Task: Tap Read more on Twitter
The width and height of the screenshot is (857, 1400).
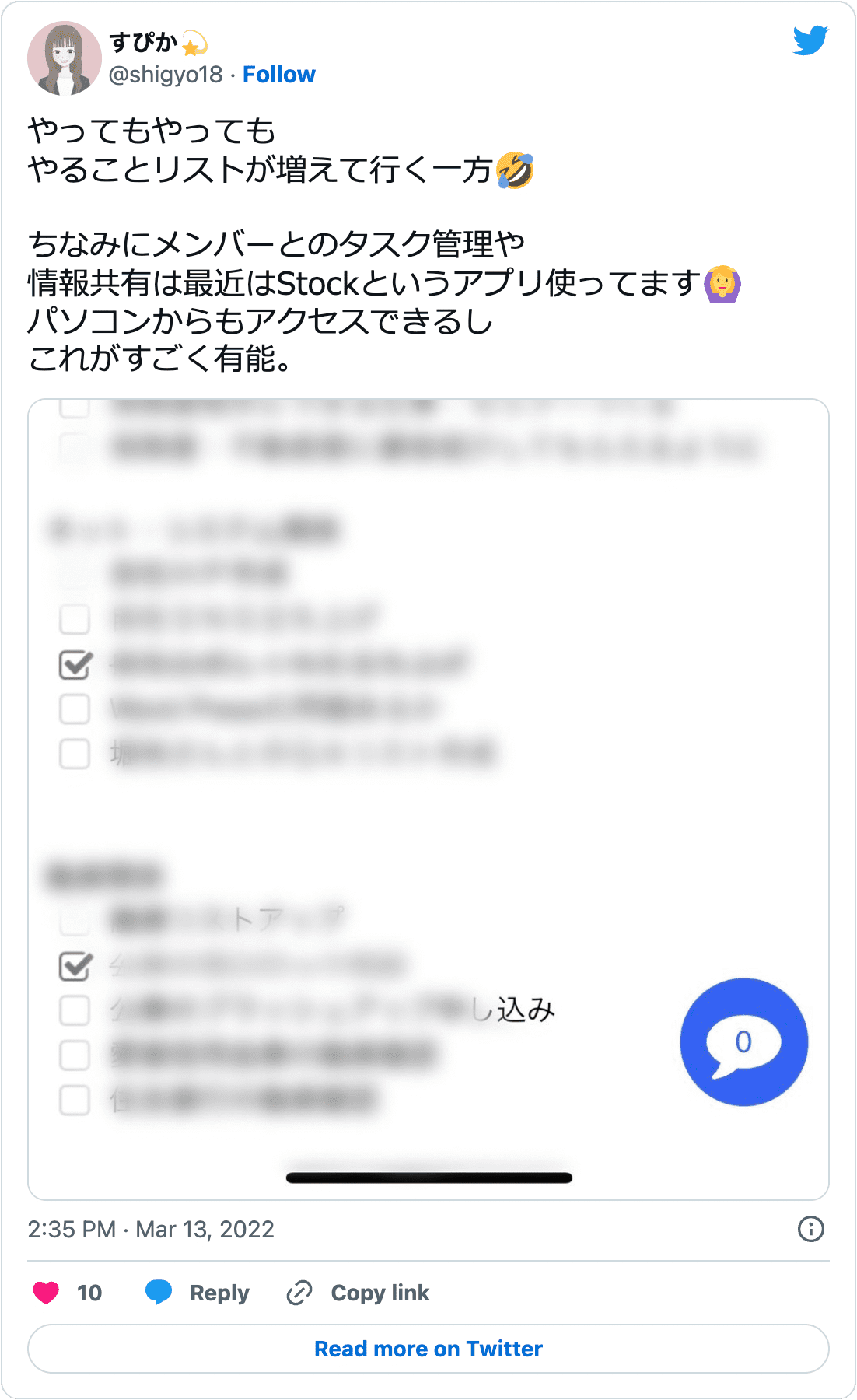Action: (x=428, y=1349)
